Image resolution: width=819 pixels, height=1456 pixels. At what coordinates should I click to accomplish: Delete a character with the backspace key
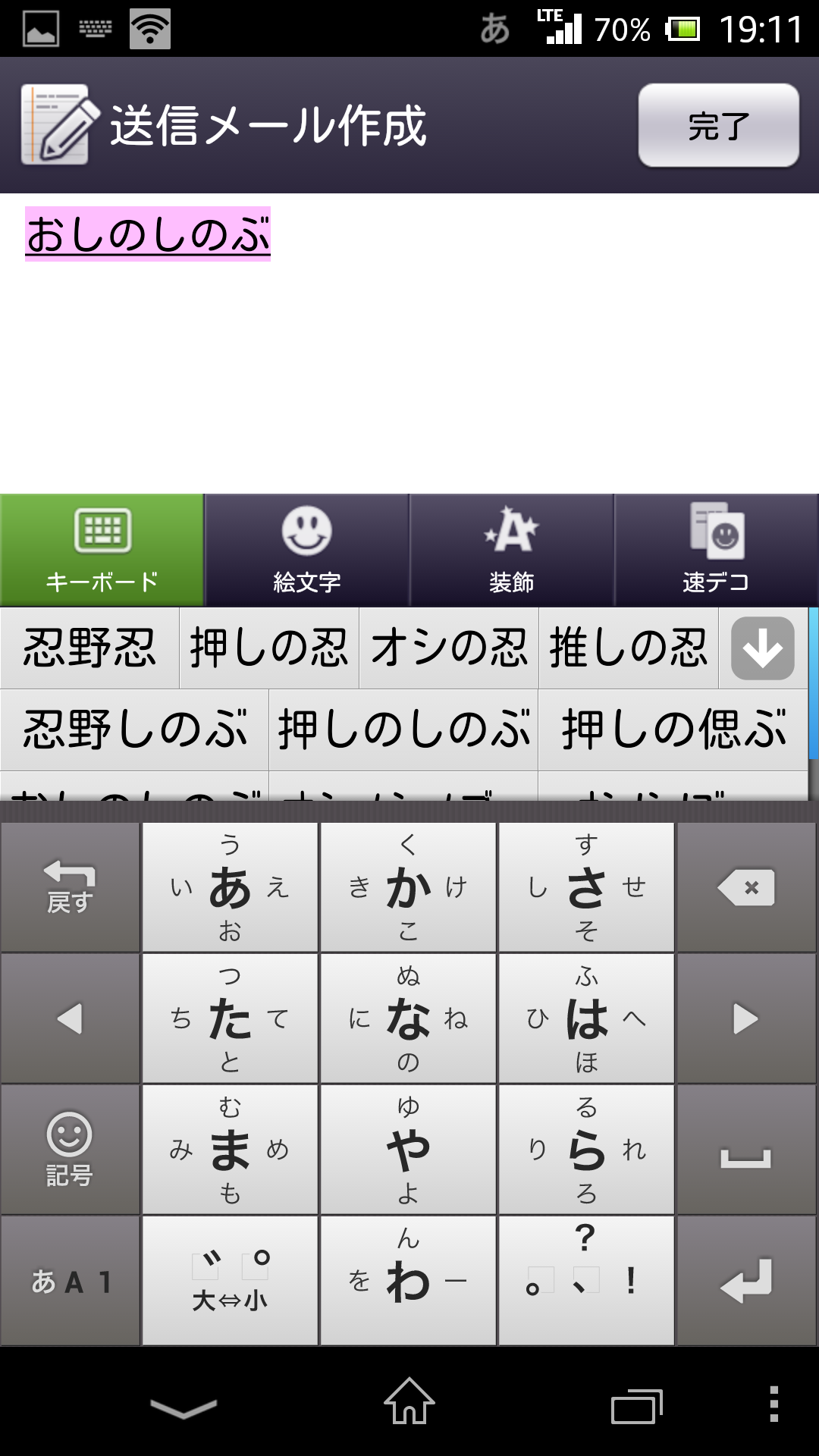click(x=746, y=887)
